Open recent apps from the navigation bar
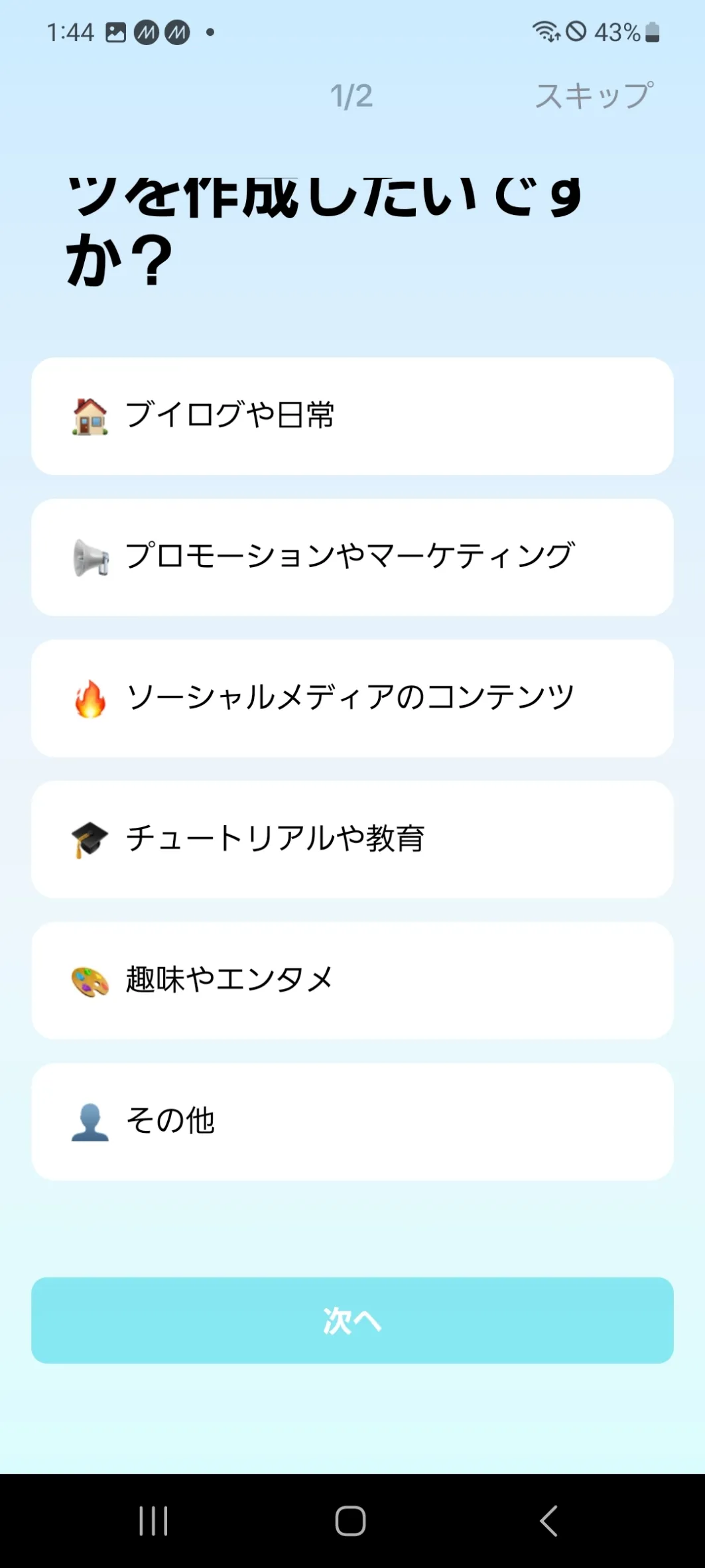Image resolution: width=705 pixels, height=1568 pixels. pyautogui.click(x=153, y=1520)
